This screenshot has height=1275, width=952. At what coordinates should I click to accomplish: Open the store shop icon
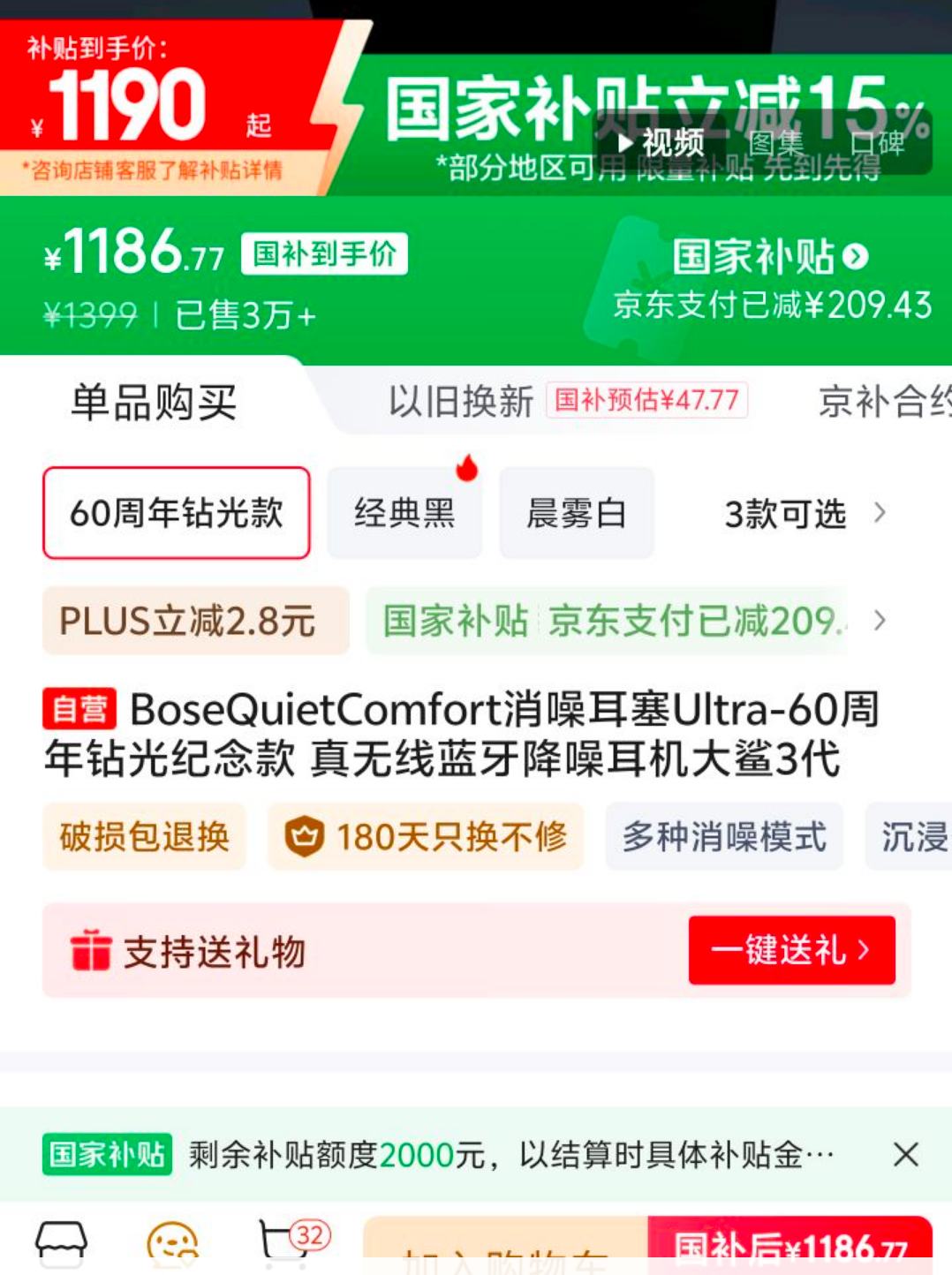pos(61,1244)
